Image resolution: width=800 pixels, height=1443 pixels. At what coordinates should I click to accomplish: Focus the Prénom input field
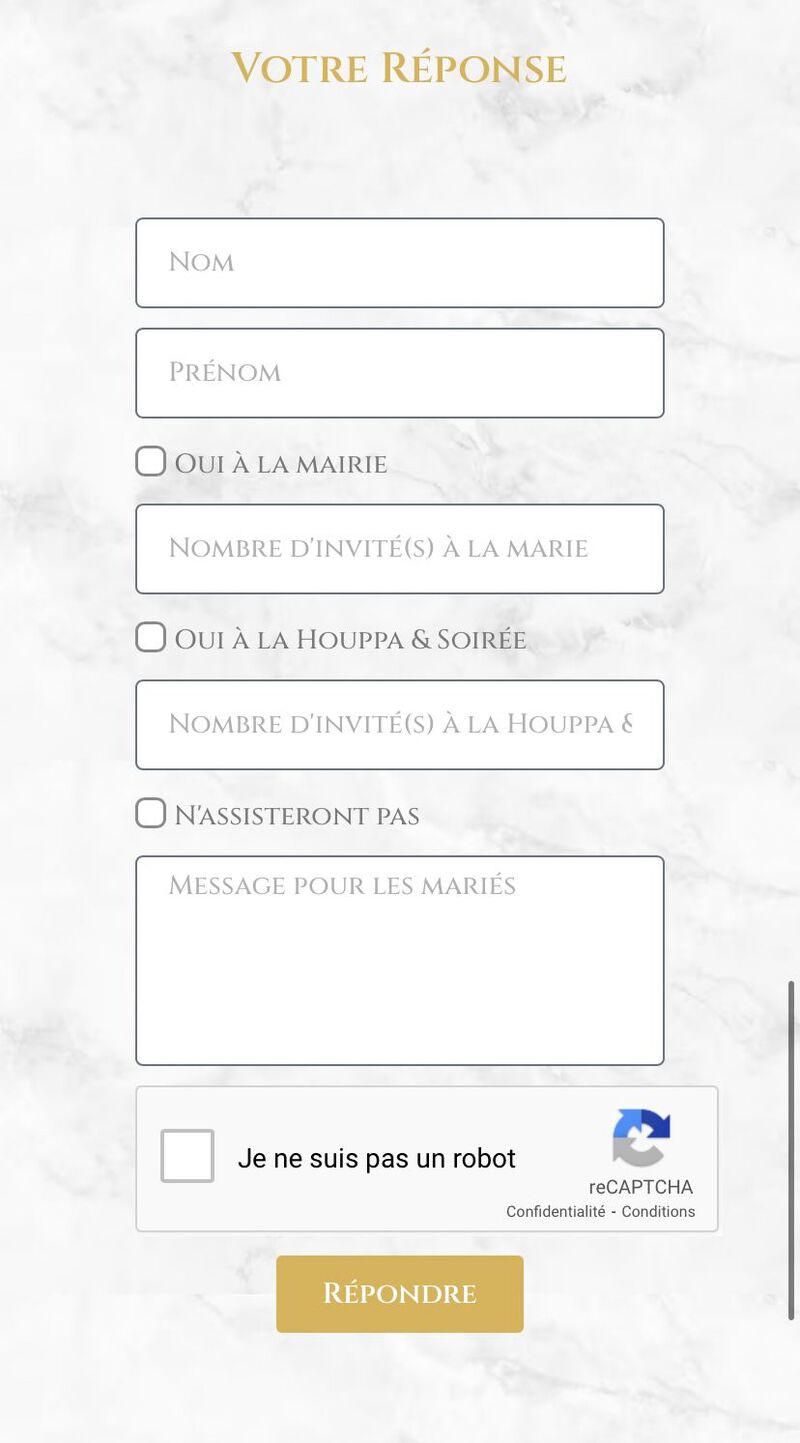click(x=400, y=373)
